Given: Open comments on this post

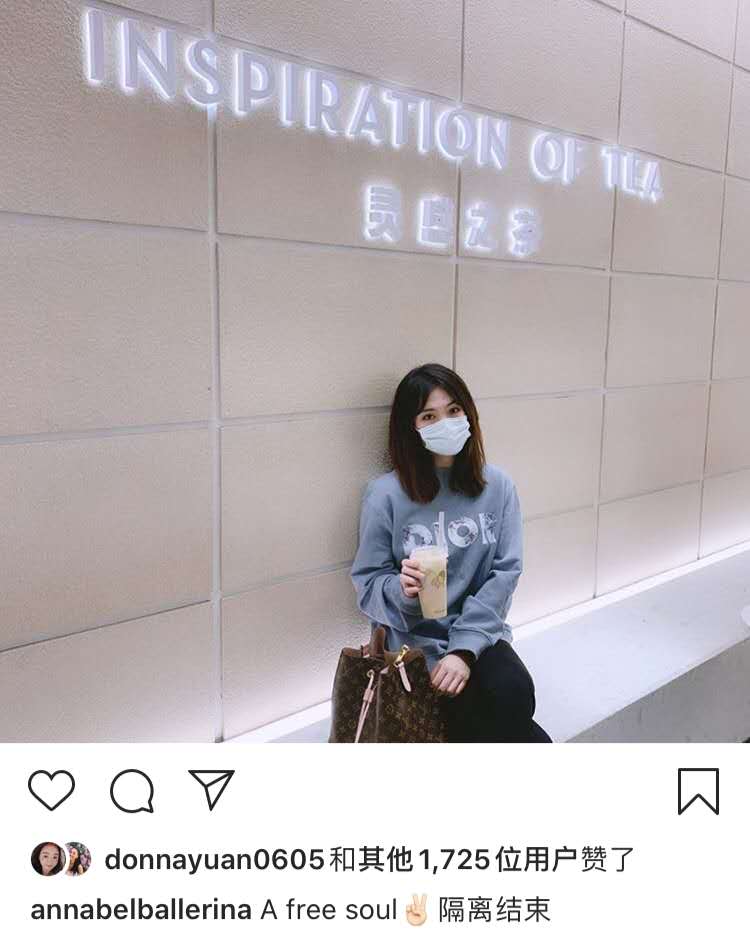Looking at the screenshot, I should [x=132, y=791].
